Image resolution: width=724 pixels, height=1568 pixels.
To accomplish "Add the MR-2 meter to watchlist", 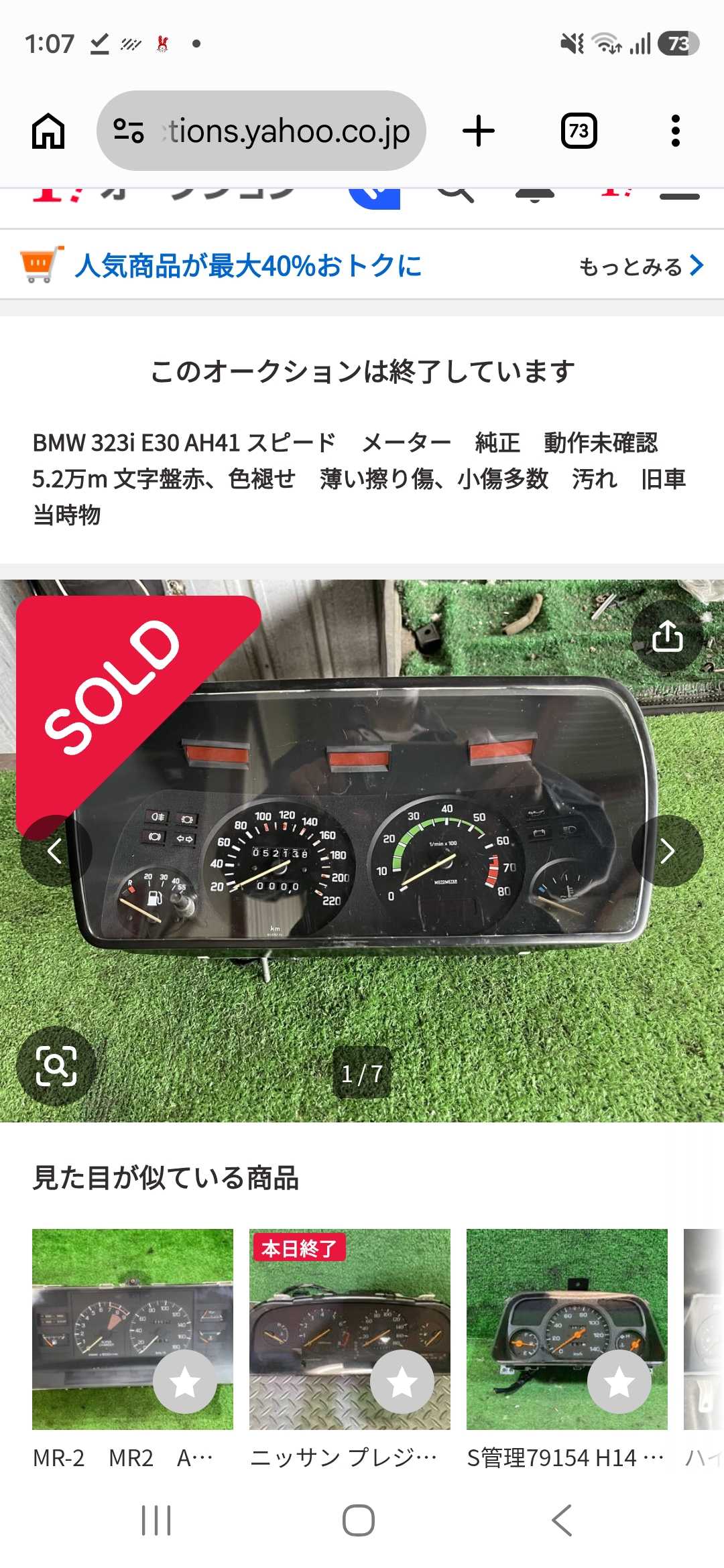I will point(185,1382).
